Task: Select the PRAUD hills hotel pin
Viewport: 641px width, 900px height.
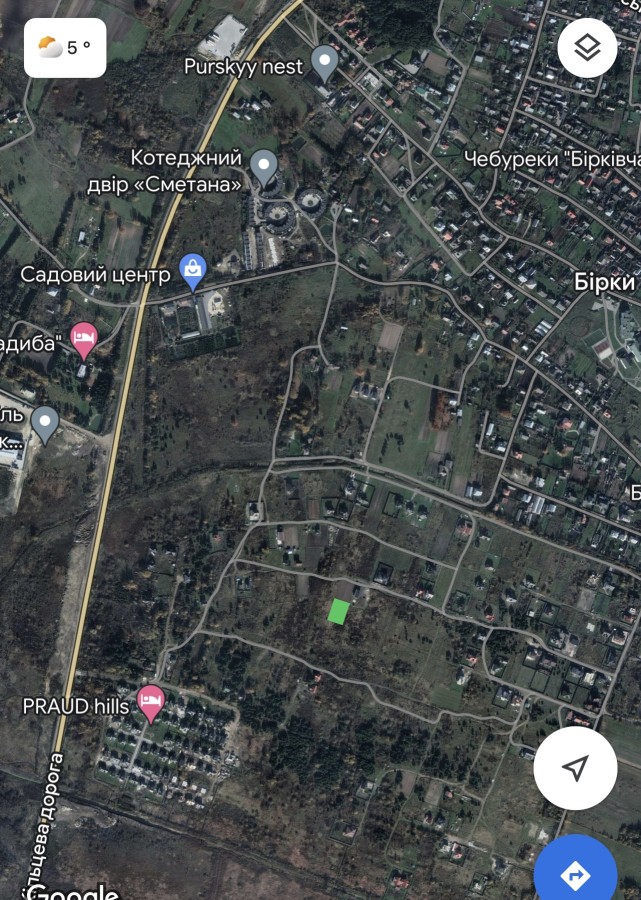Action: point(151,701)
